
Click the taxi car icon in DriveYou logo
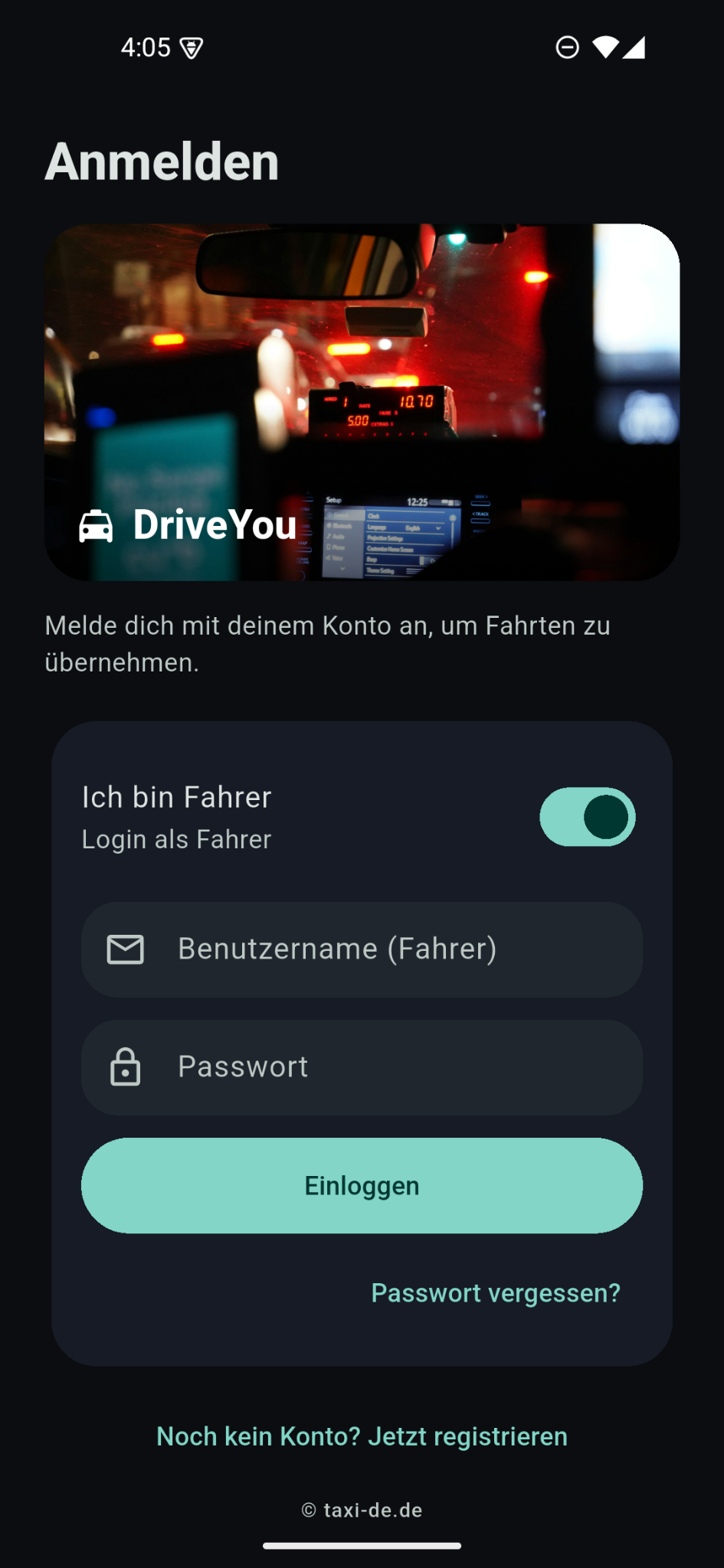coord(97,525)
